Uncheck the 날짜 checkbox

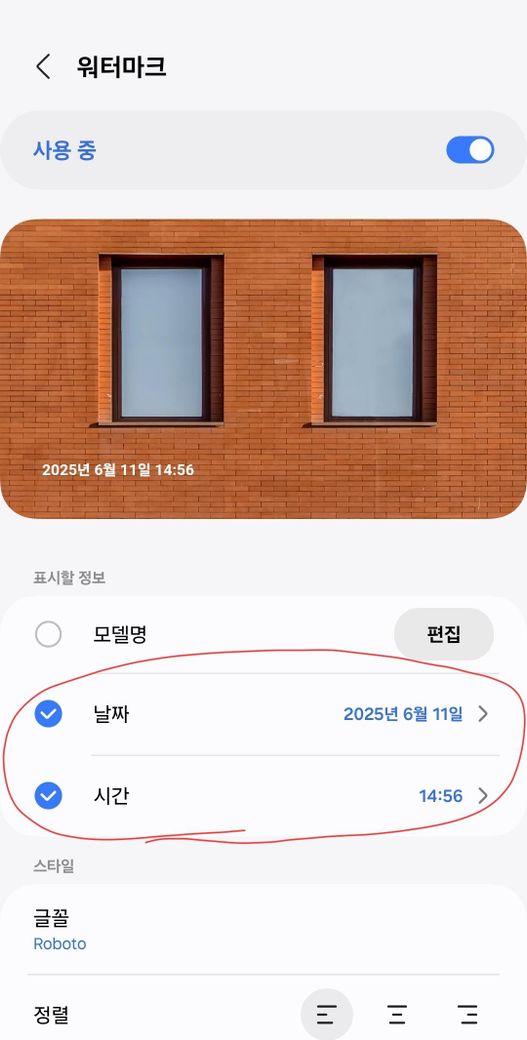[48, 714]
